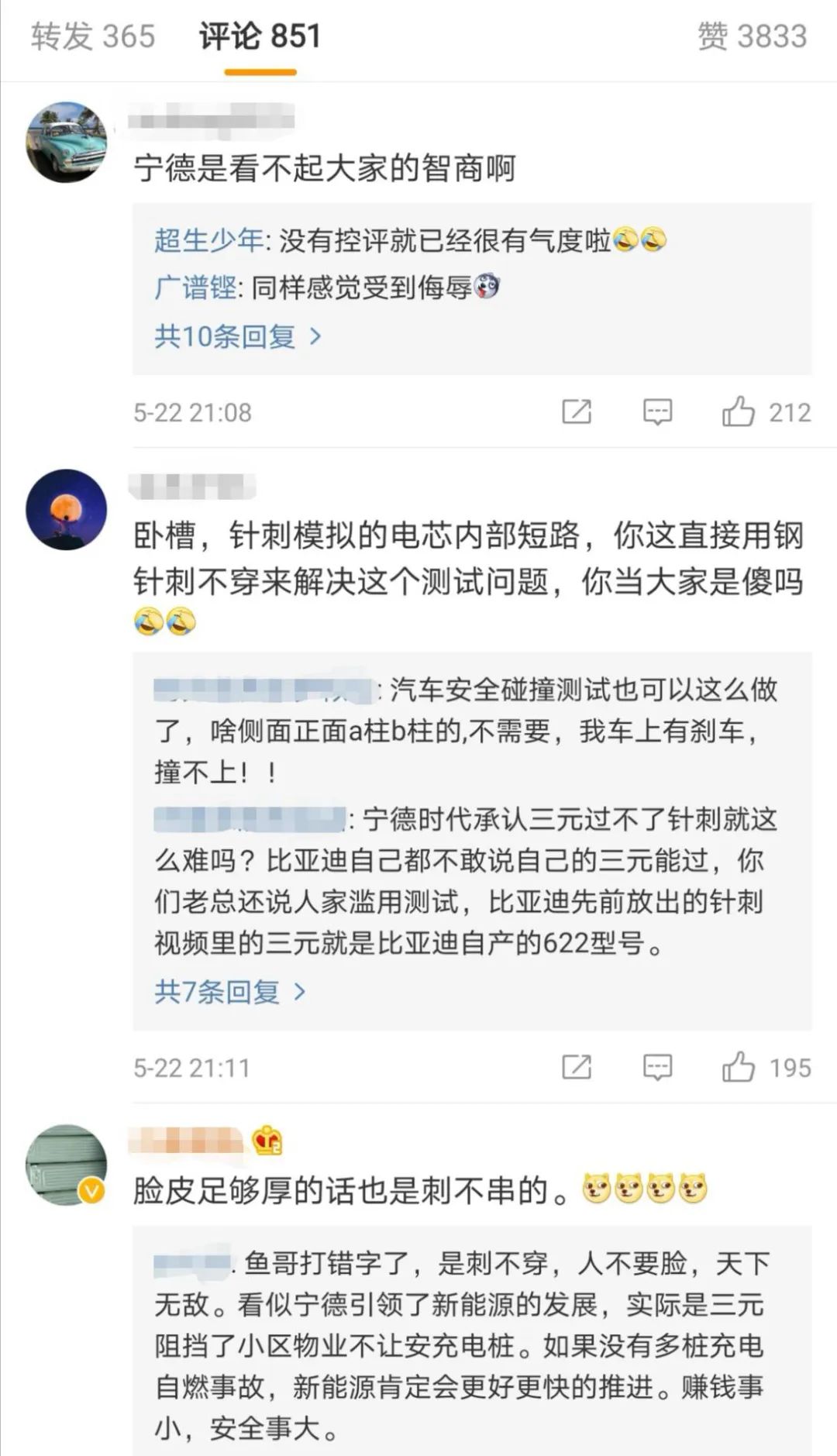837x1456 pixels.
Task: Open the vintage car avatar's profile
Action: [66, 143]
